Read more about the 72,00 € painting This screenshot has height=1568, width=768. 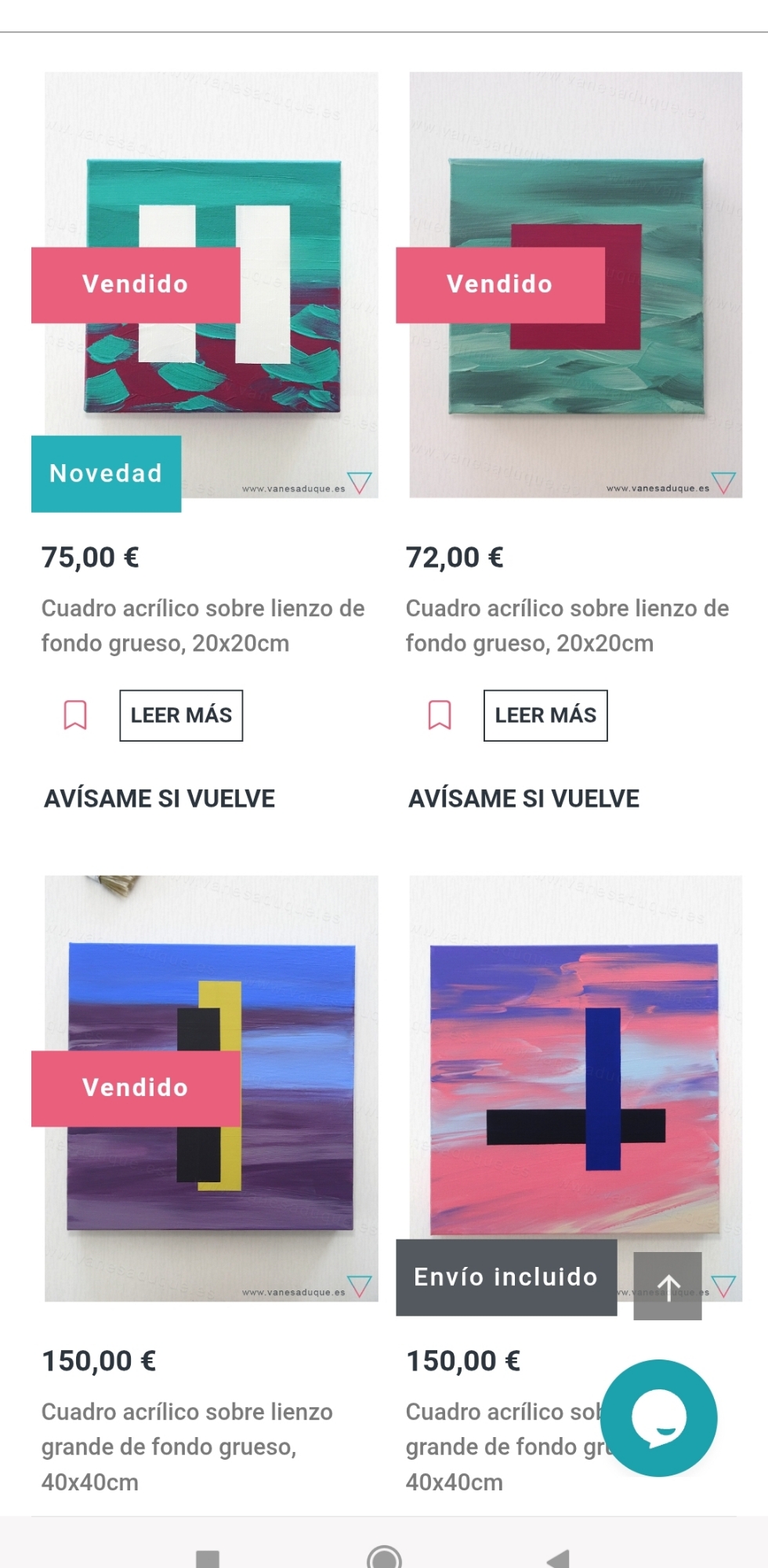545,715
